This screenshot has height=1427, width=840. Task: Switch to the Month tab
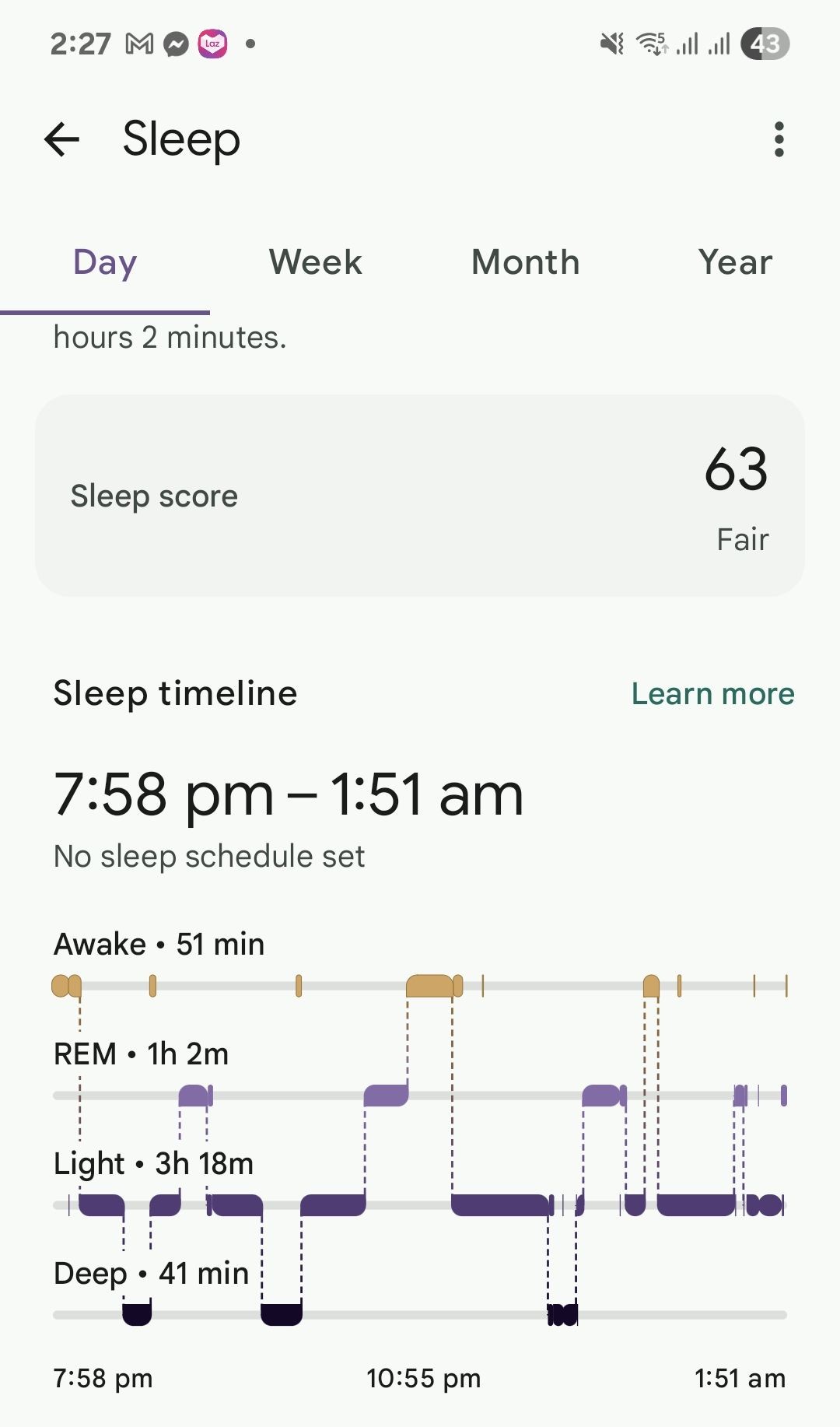526,263
